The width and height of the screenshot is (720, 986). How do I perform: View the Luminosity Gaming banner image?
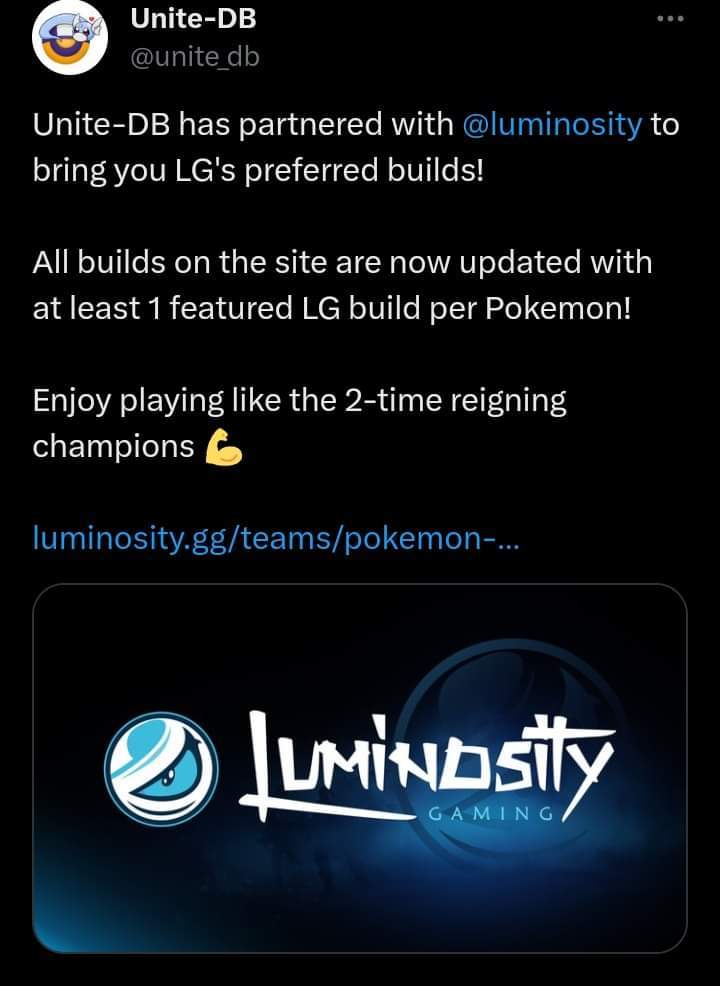pyautogui.click(x=360, y=770)
